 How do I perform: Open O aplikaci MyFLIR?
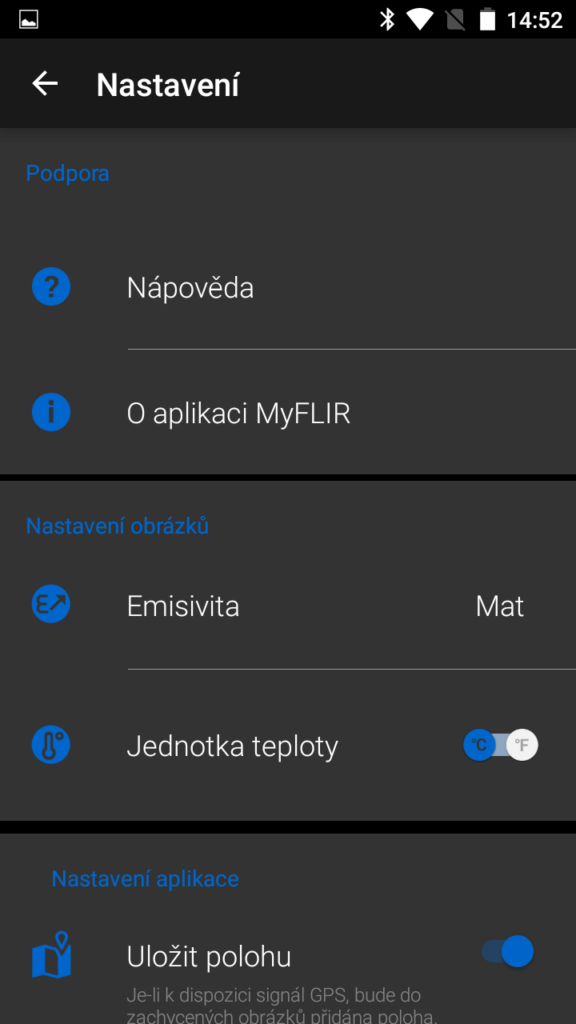(288, 413)
